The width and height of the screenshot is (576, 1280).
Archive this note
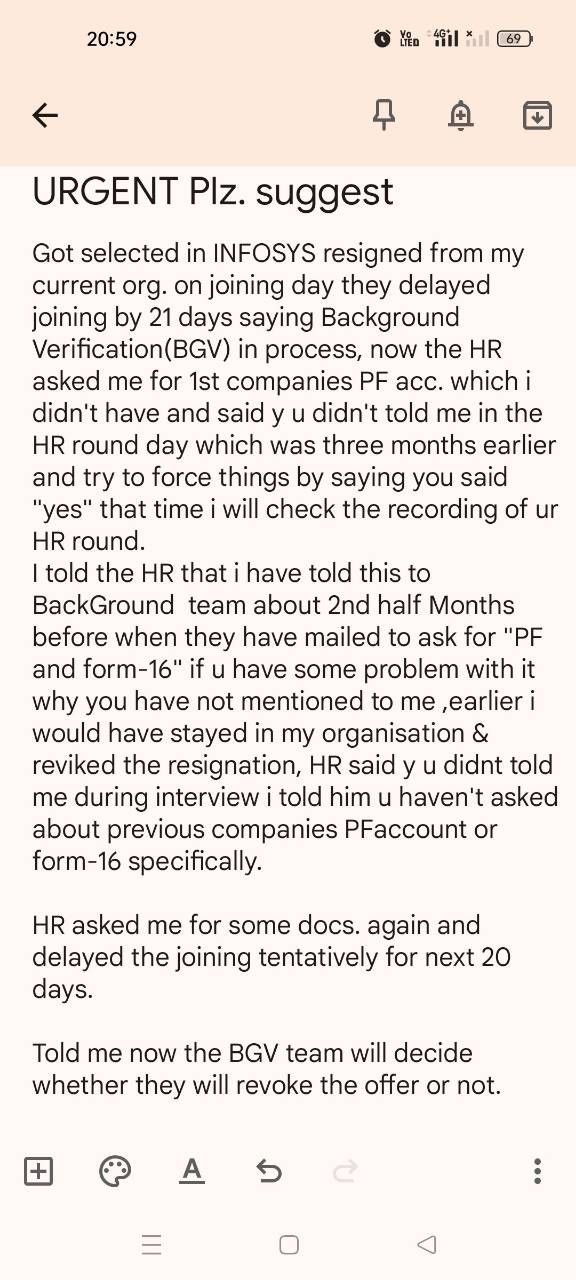click(x=537, y=116)
